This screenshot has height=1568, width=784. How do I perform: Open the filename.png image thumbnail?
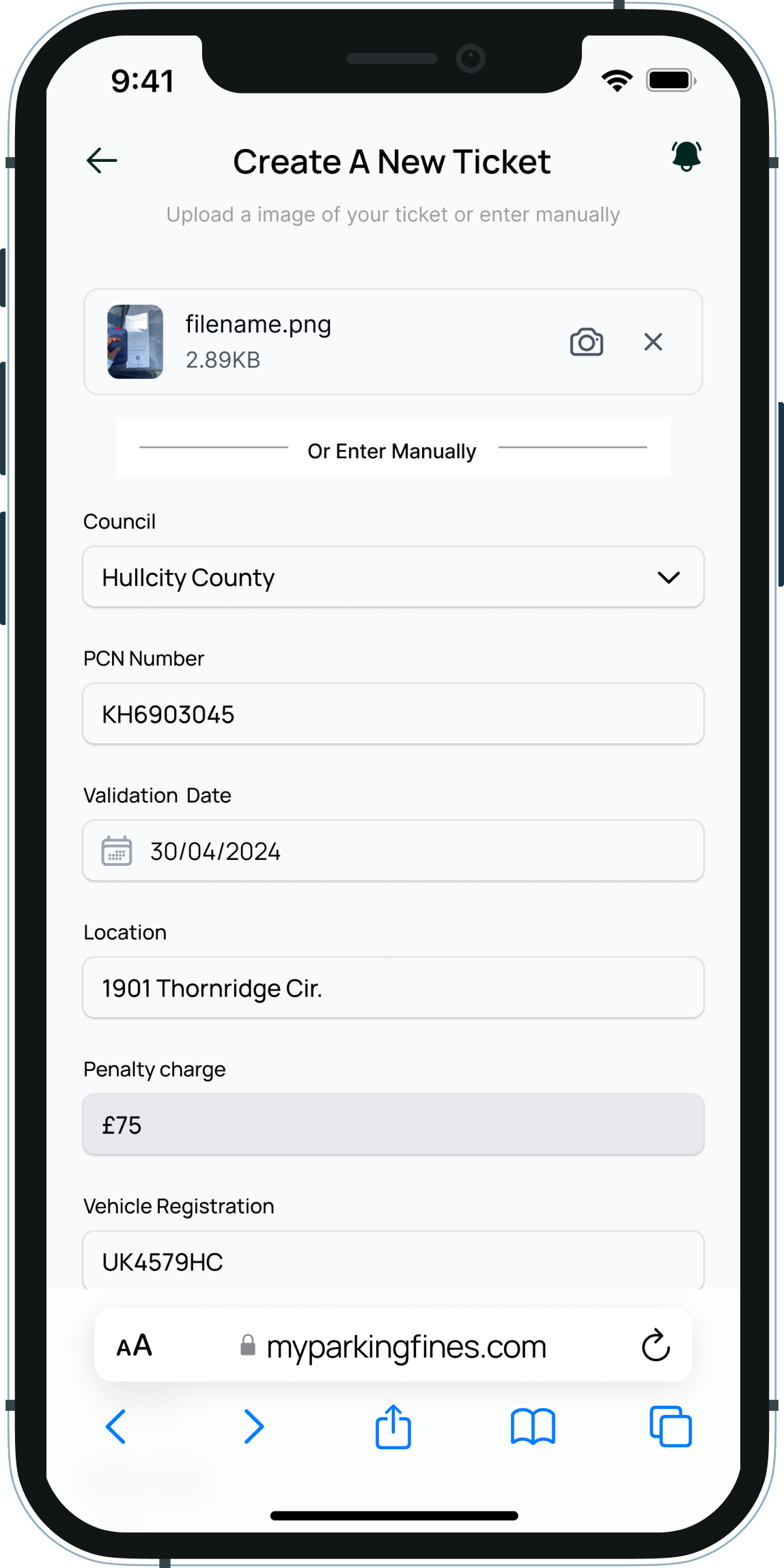pyautogui.click(x=135, y=341)
